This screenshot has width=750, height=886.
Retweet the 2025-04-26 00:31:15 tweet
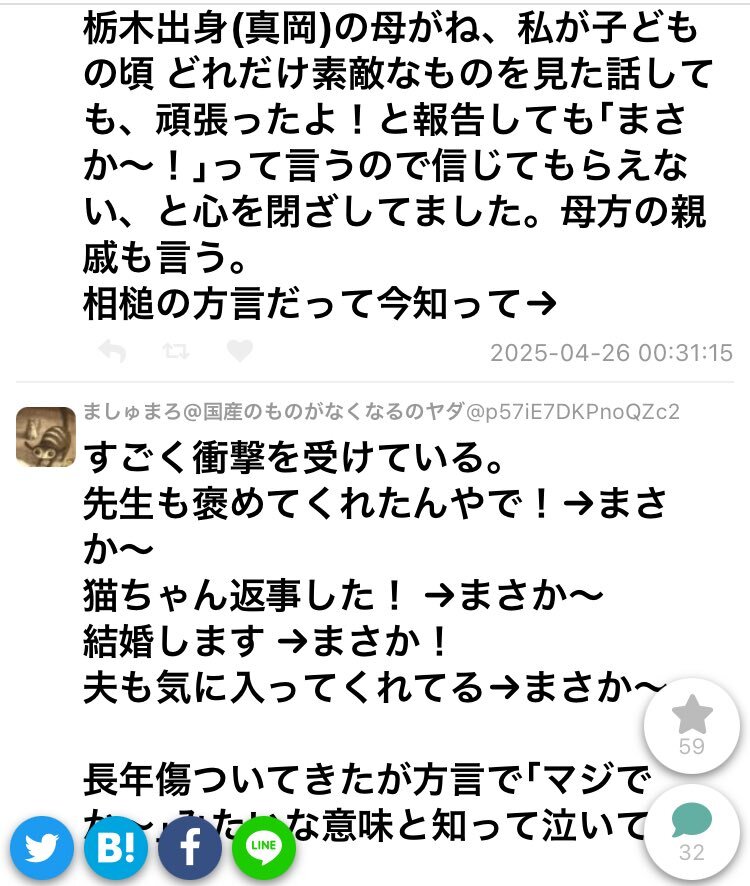coord(175,351)
